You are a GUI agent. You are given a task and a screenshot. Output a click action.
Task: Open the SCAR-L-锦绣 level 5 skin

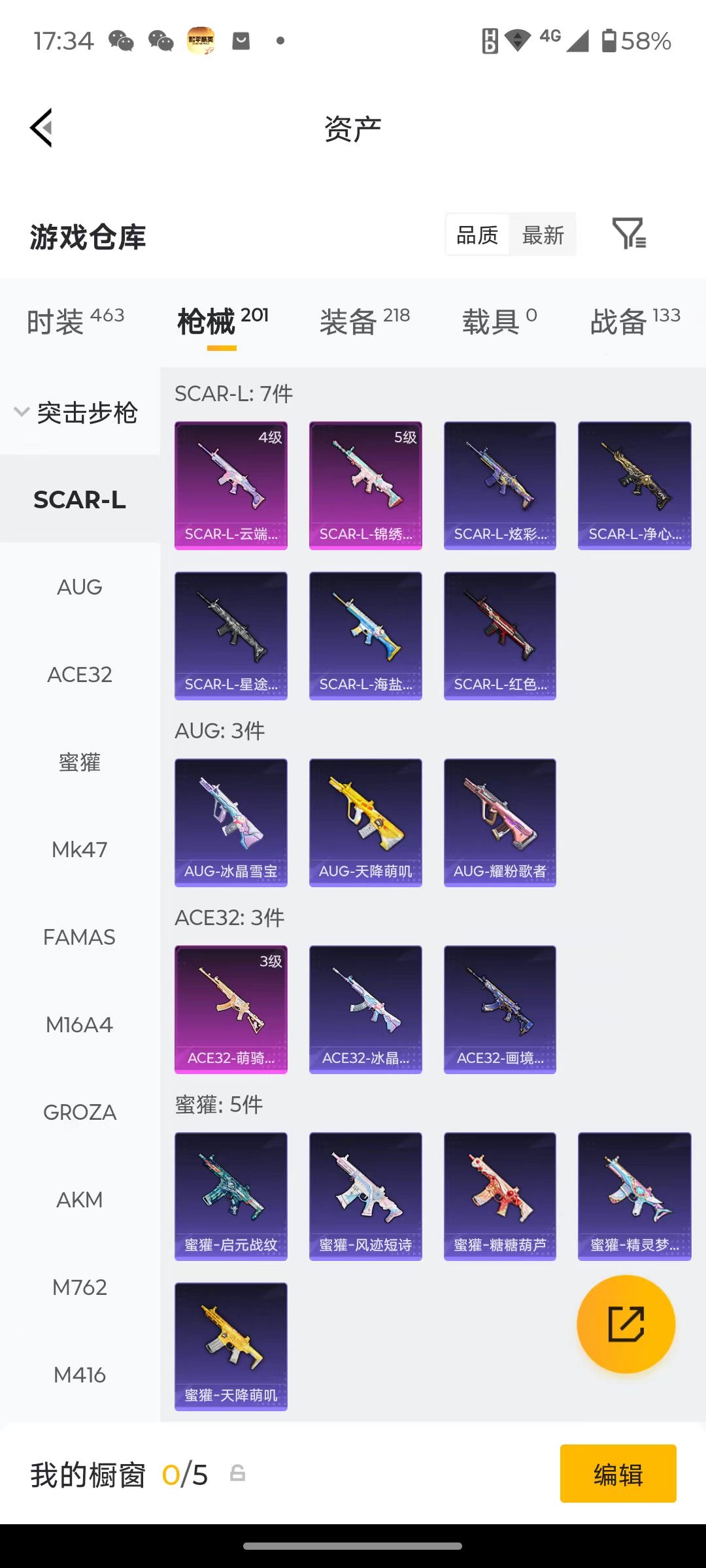[x=365, y=485]
